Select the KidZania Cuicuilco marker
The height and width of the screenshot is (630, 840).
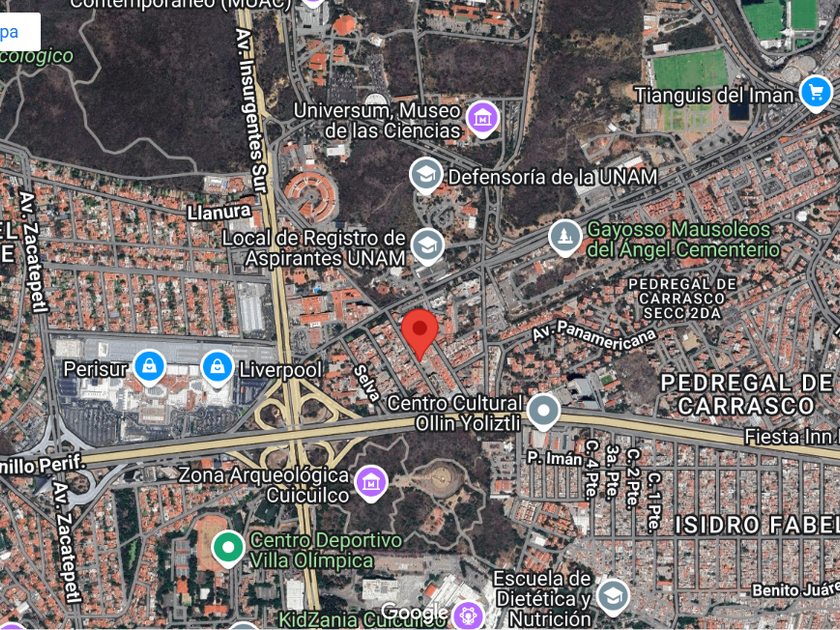pyautogui.click(x=467, y=615)
